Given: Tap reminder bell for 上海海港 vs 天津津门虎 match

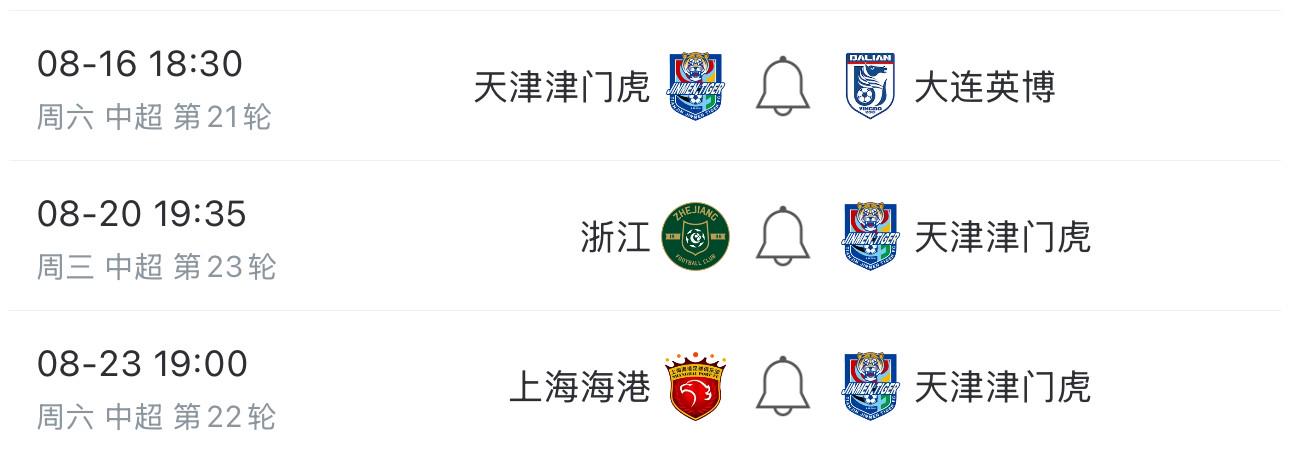Looking at the screenshot, I should click(781, 386).
